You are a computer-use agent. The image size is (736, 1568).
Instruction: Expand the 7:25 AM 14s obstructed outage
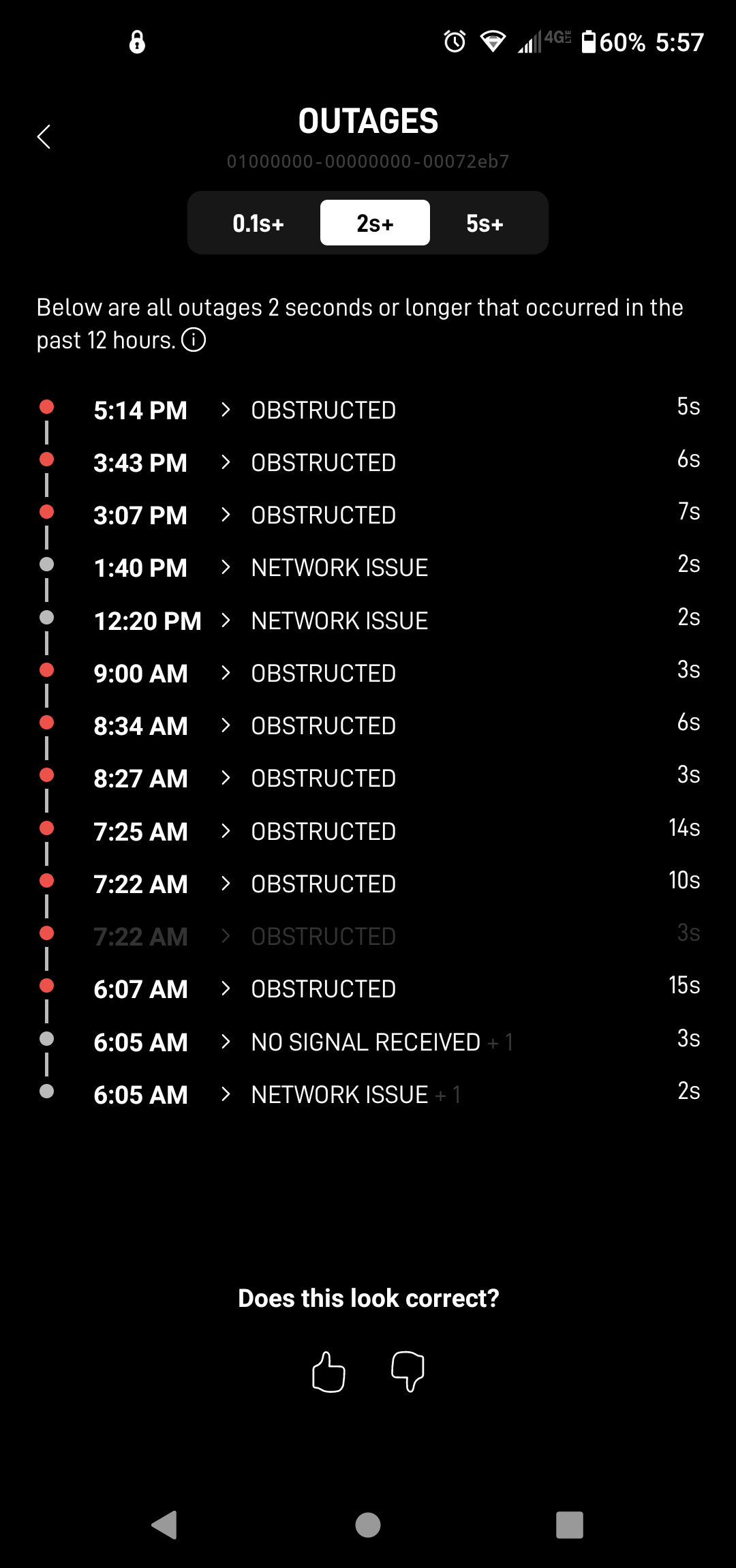coord(226,831)
